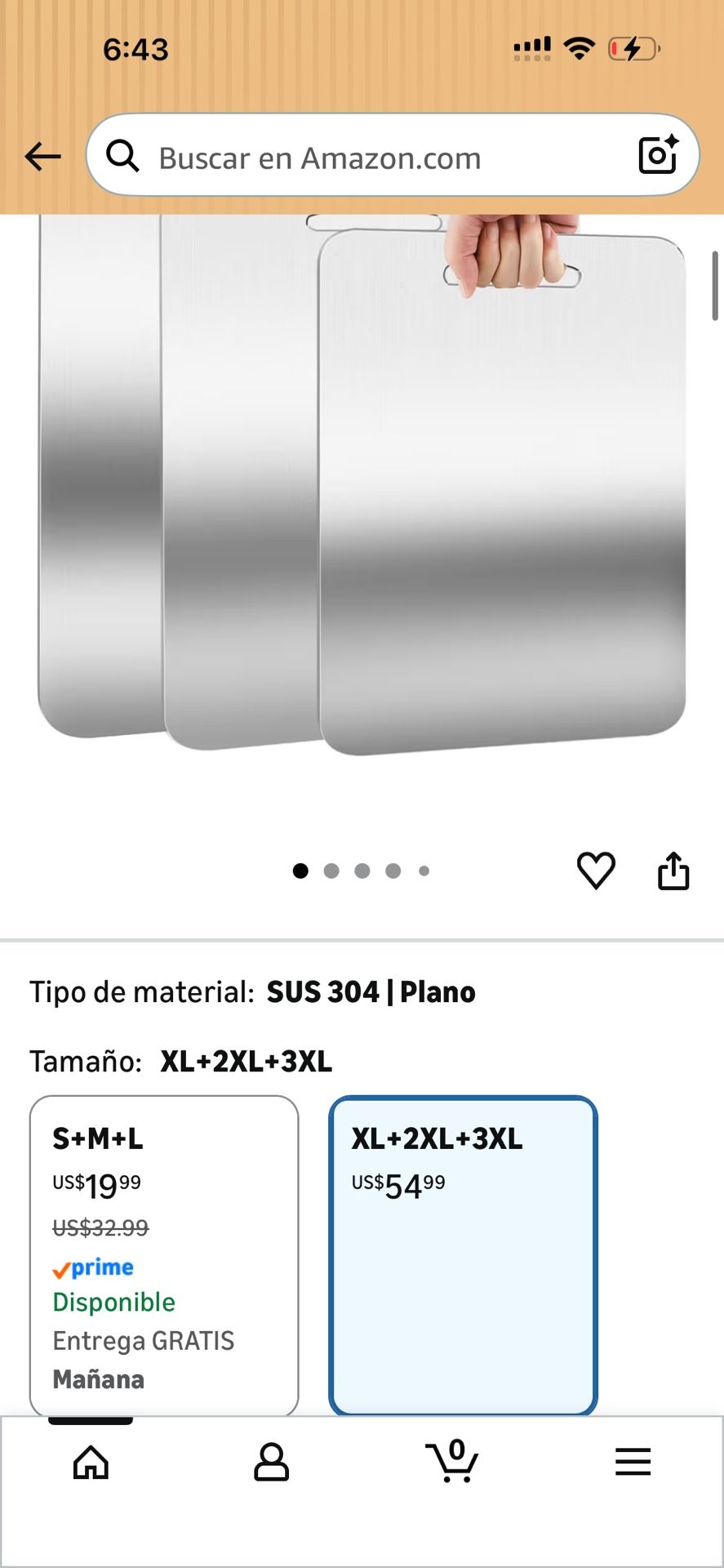Open the product image full view
The image size is (724, 1568).
[x=362, y=490]
